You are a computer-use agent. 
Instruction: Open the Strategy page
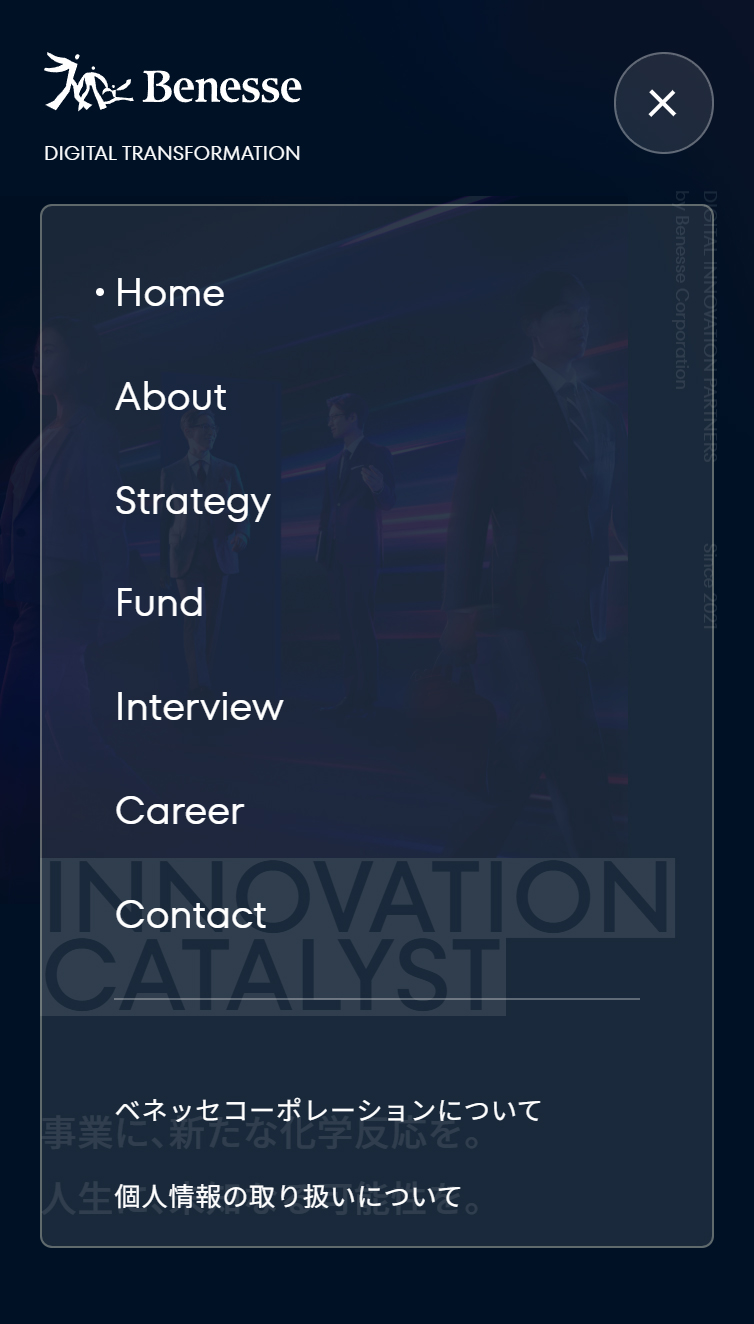point(193,501)
